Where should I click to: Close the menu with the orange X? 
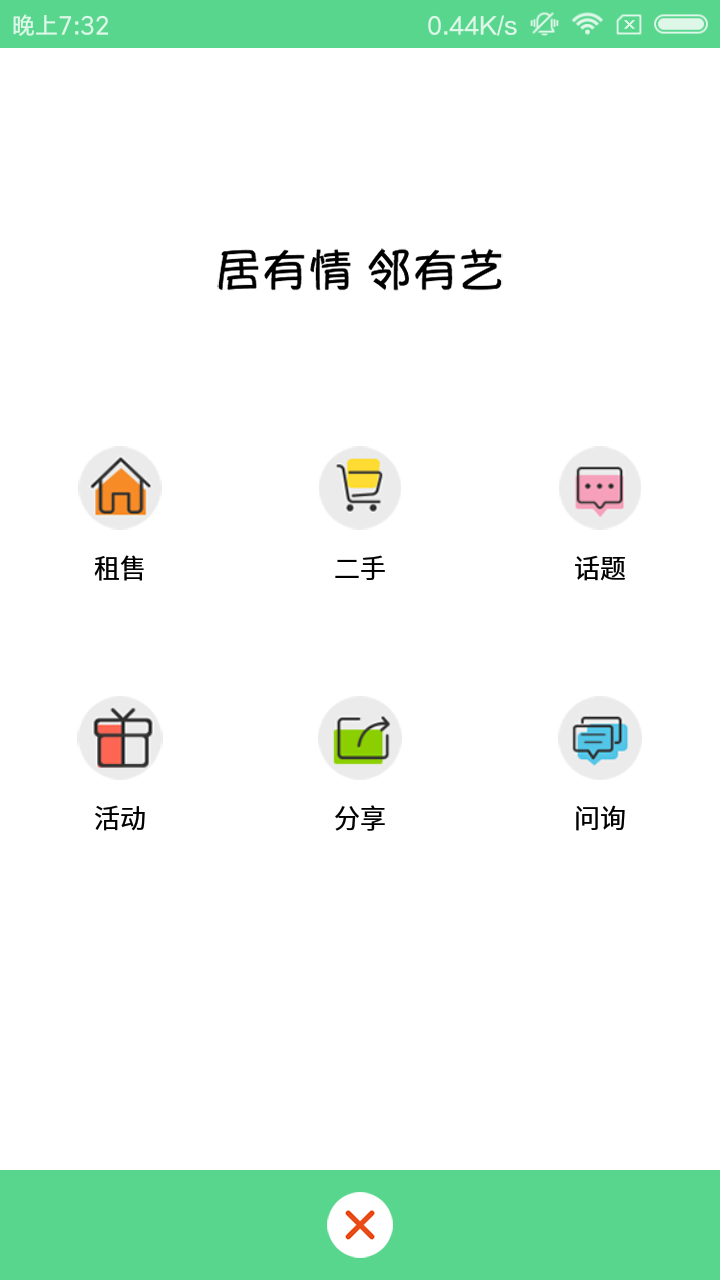tap(360, 1222)
